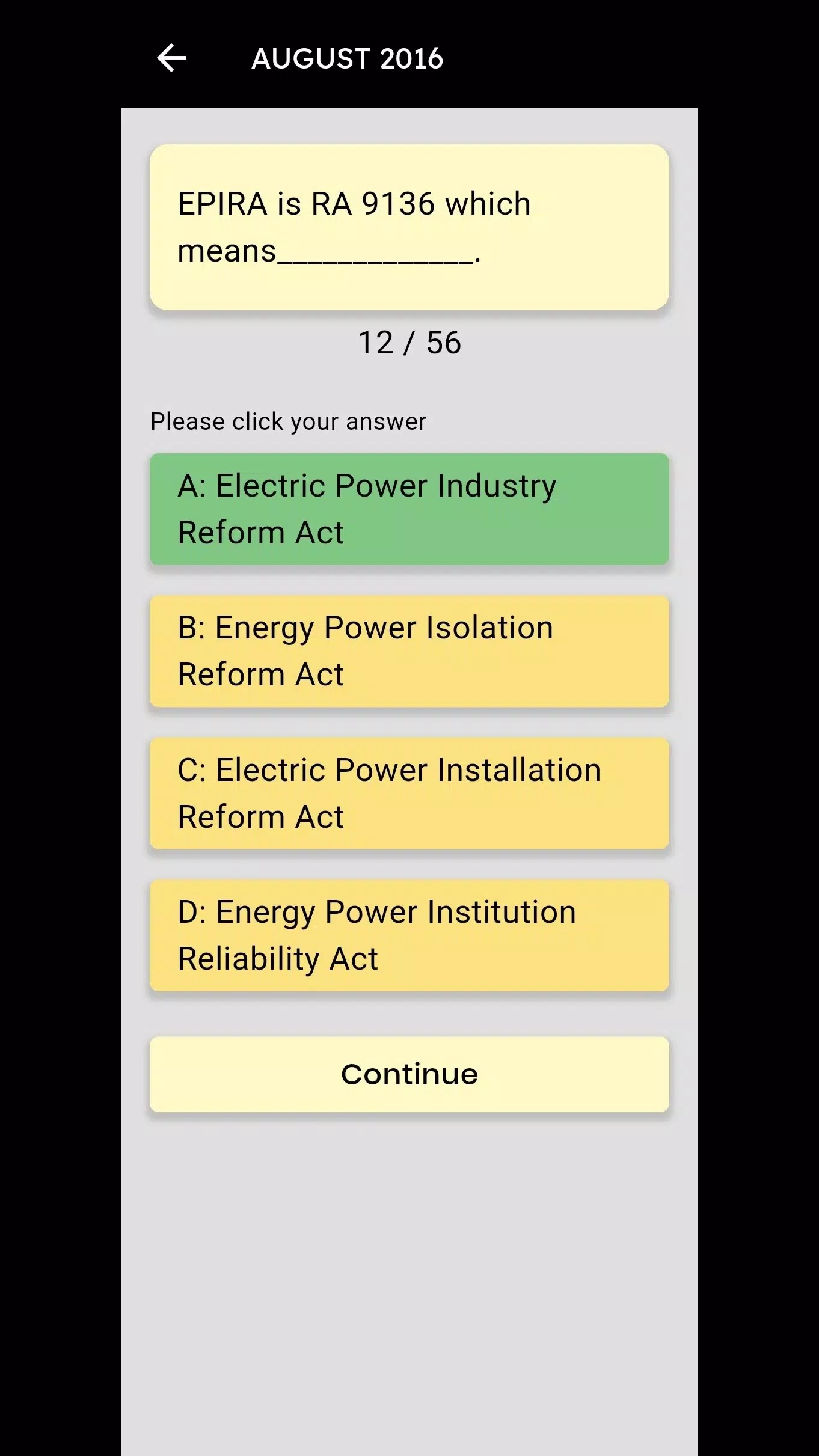
Task: Choose option B: Energy Power Isolation Reform Act
Action: tap(409, 650)
